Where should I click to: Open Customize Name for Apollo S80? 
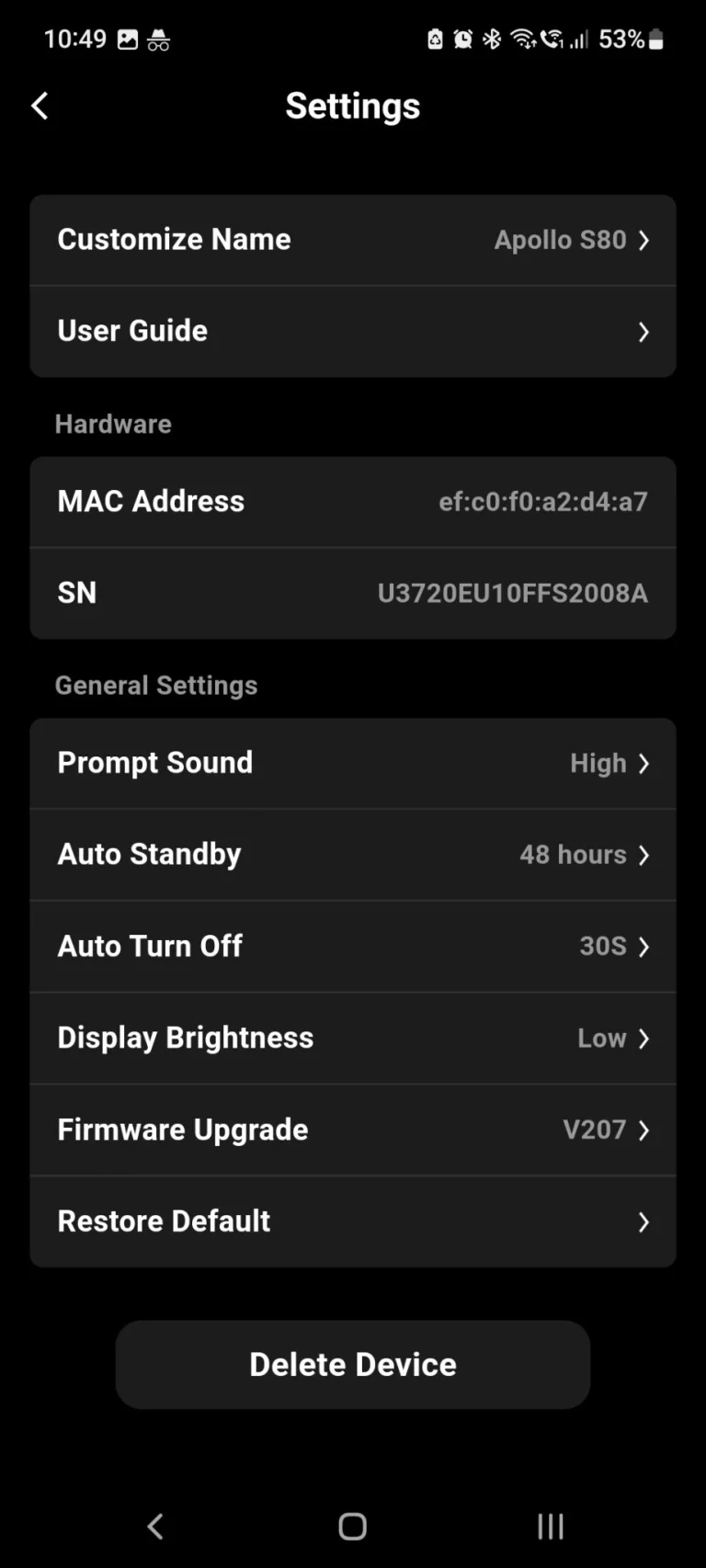pyautogui.click(x=353, y=239)
